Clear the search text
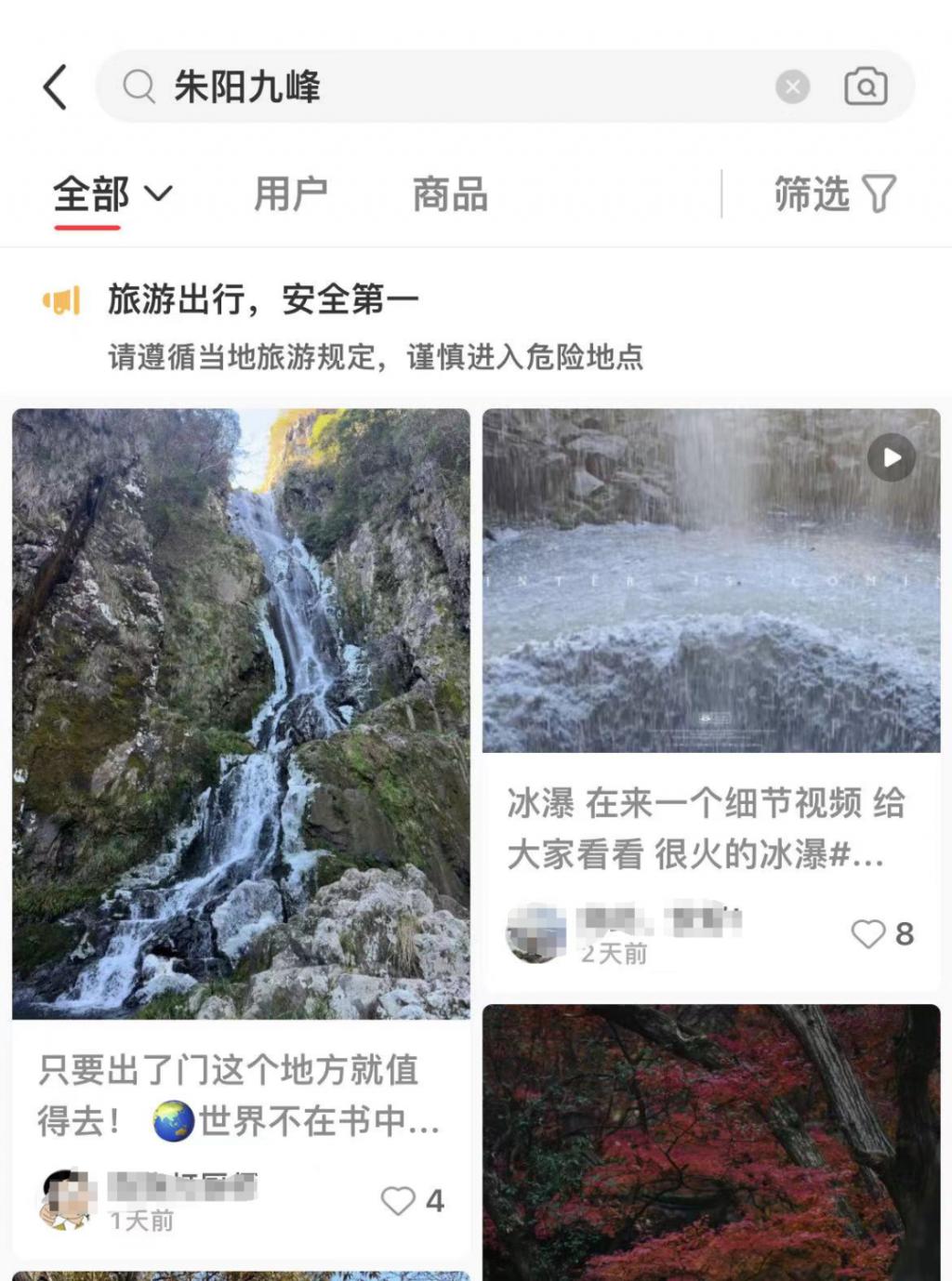The width and height of the screenshot is (952, 1281). [x=792, y=87]
